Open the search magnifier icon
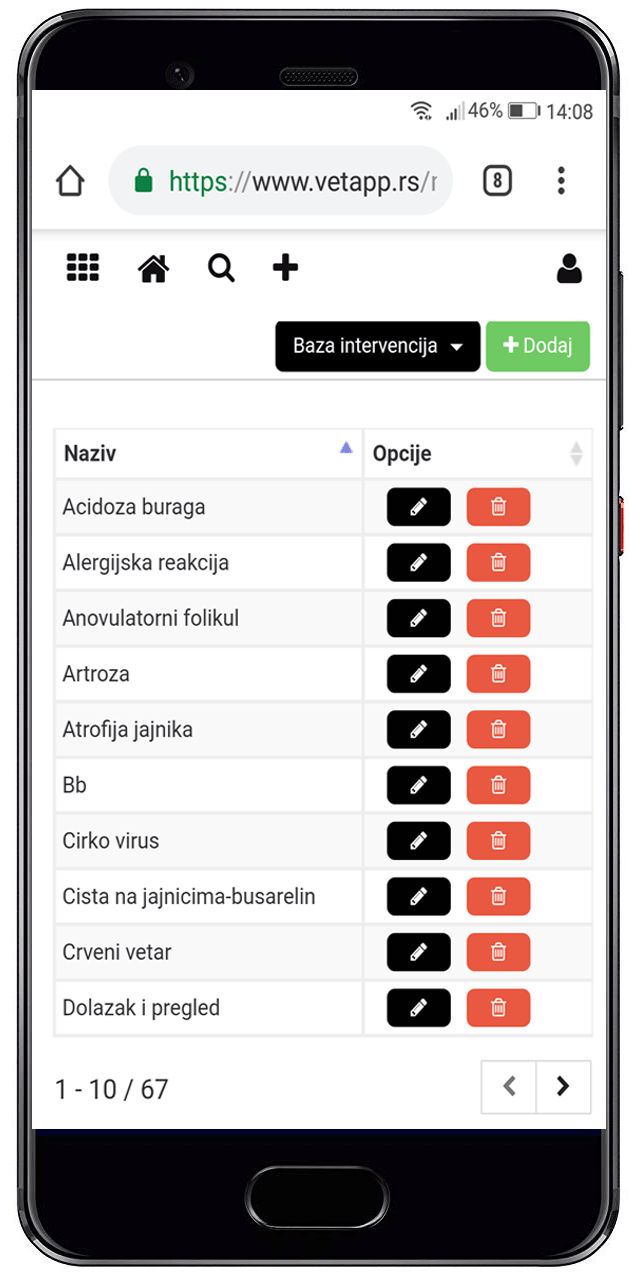Image resolution: width=630 pixels, height=1280 pixels. click(221, 268)
